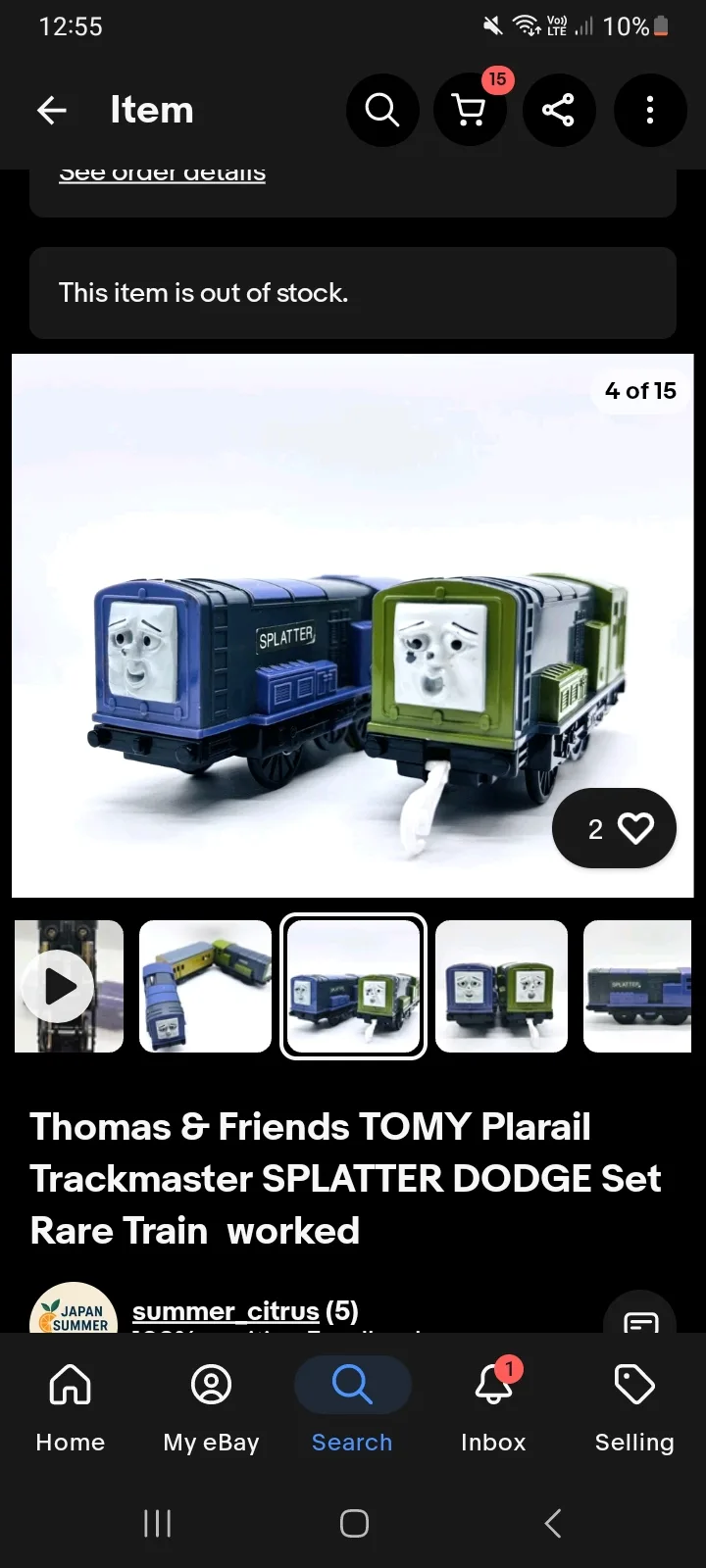This screenshot has height=1568, width=706.
Task: Select the Splatter side view thumbnail
Action: coord(637,986)
